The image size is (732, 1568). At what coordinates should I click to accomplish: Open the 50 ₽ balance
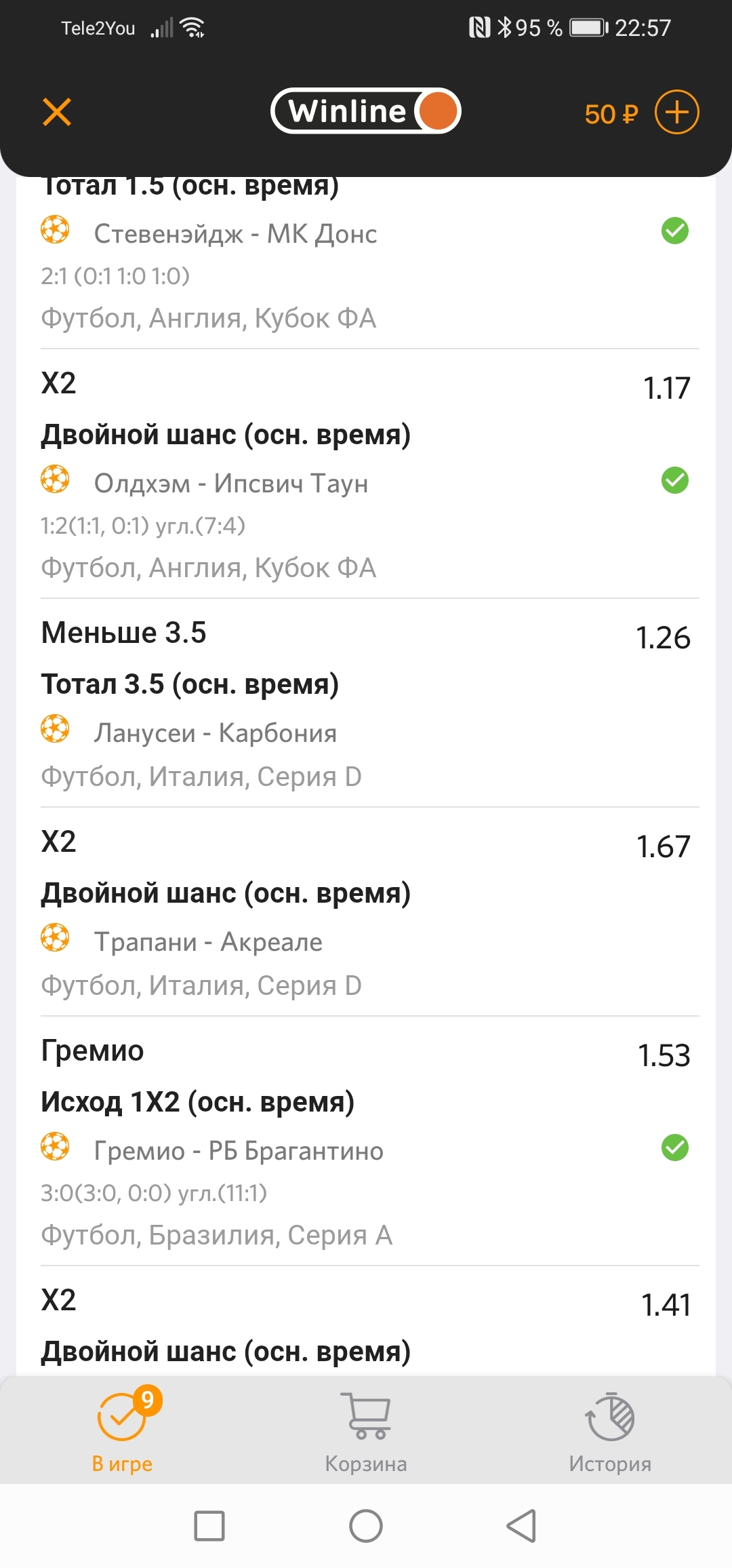pos(611,114)
